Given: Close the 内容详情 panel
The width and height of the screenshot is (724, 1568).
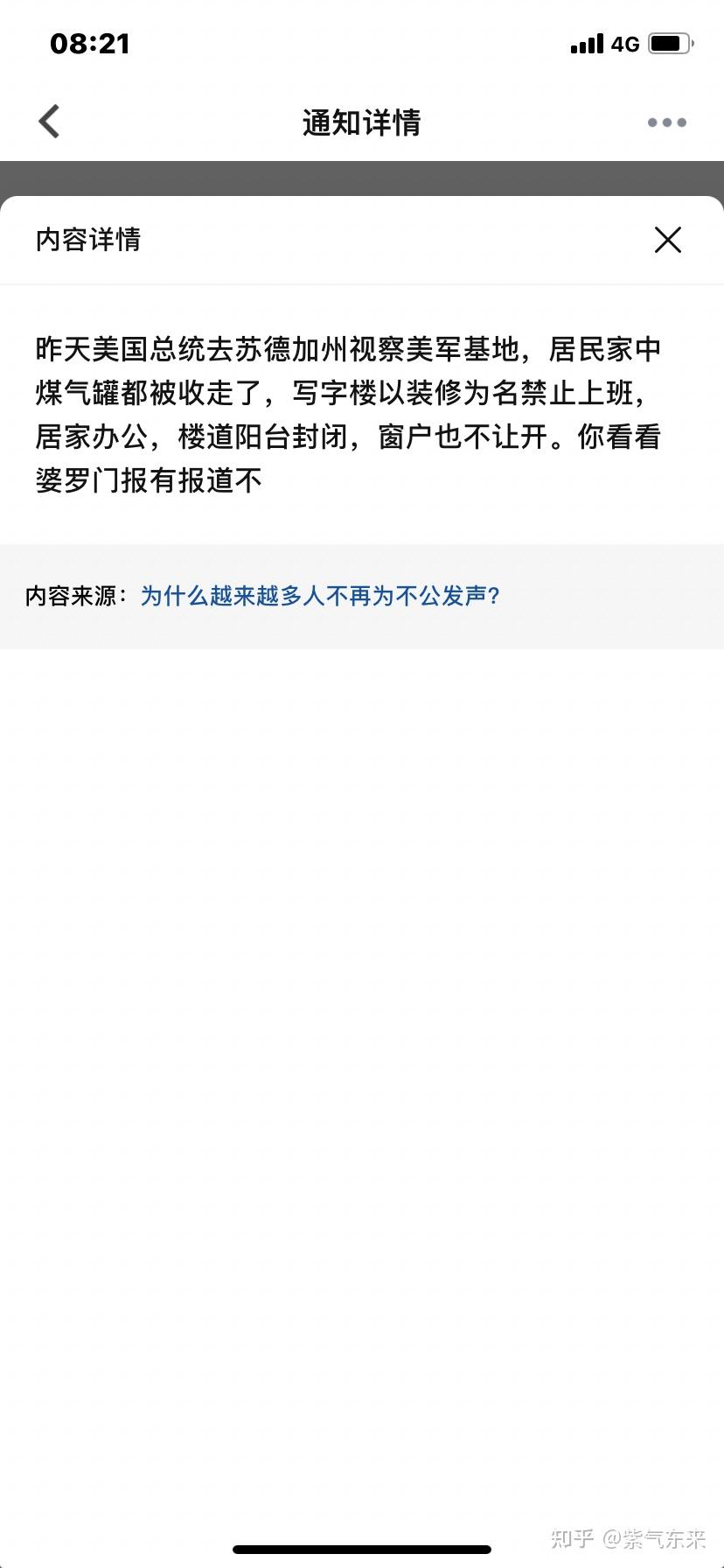Looking at the screenshot, I should click(x=668, y=239).
